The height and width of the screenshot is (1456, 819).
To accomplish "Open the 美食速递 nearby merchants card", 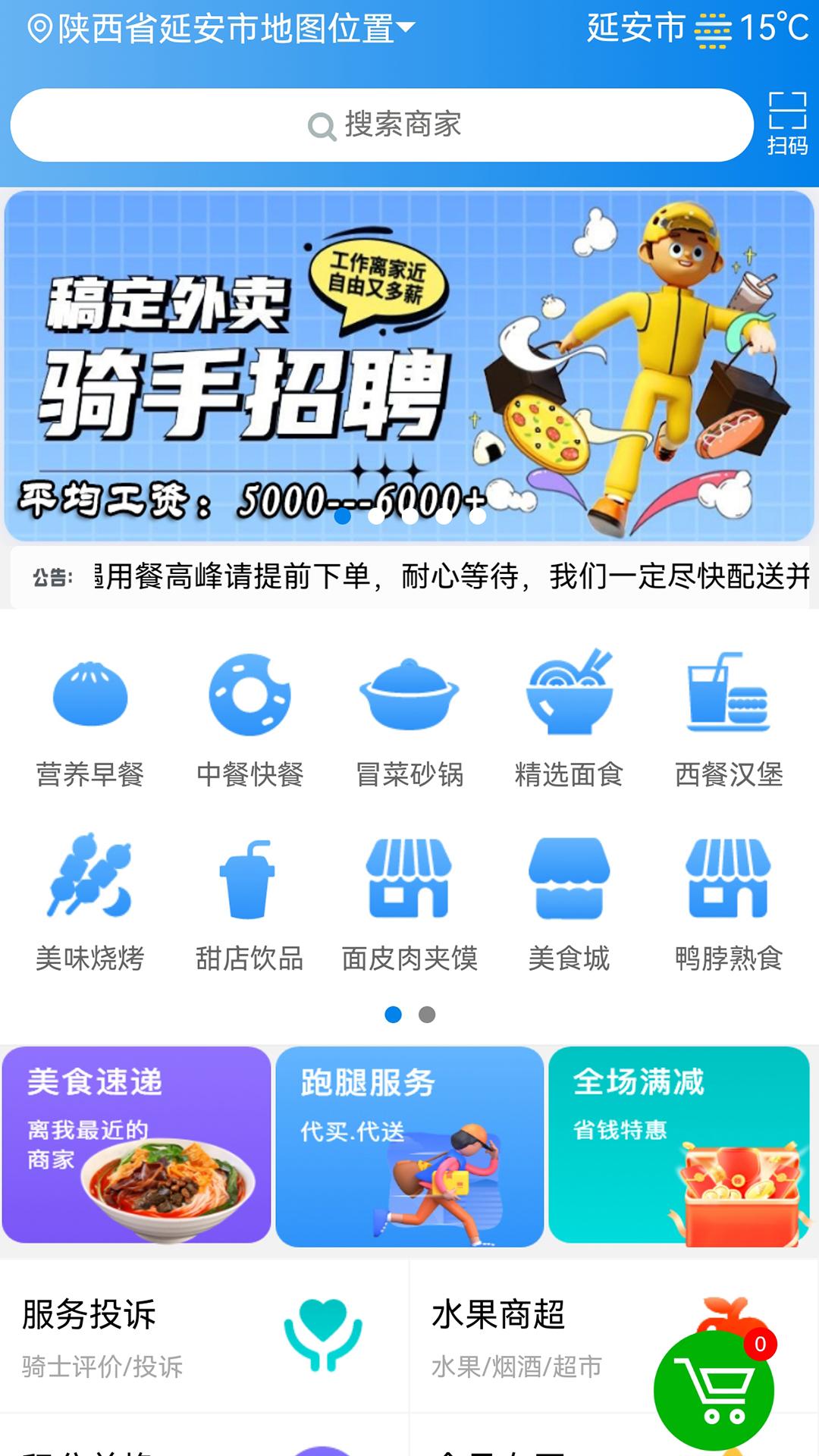I will tap(137, 1149).
